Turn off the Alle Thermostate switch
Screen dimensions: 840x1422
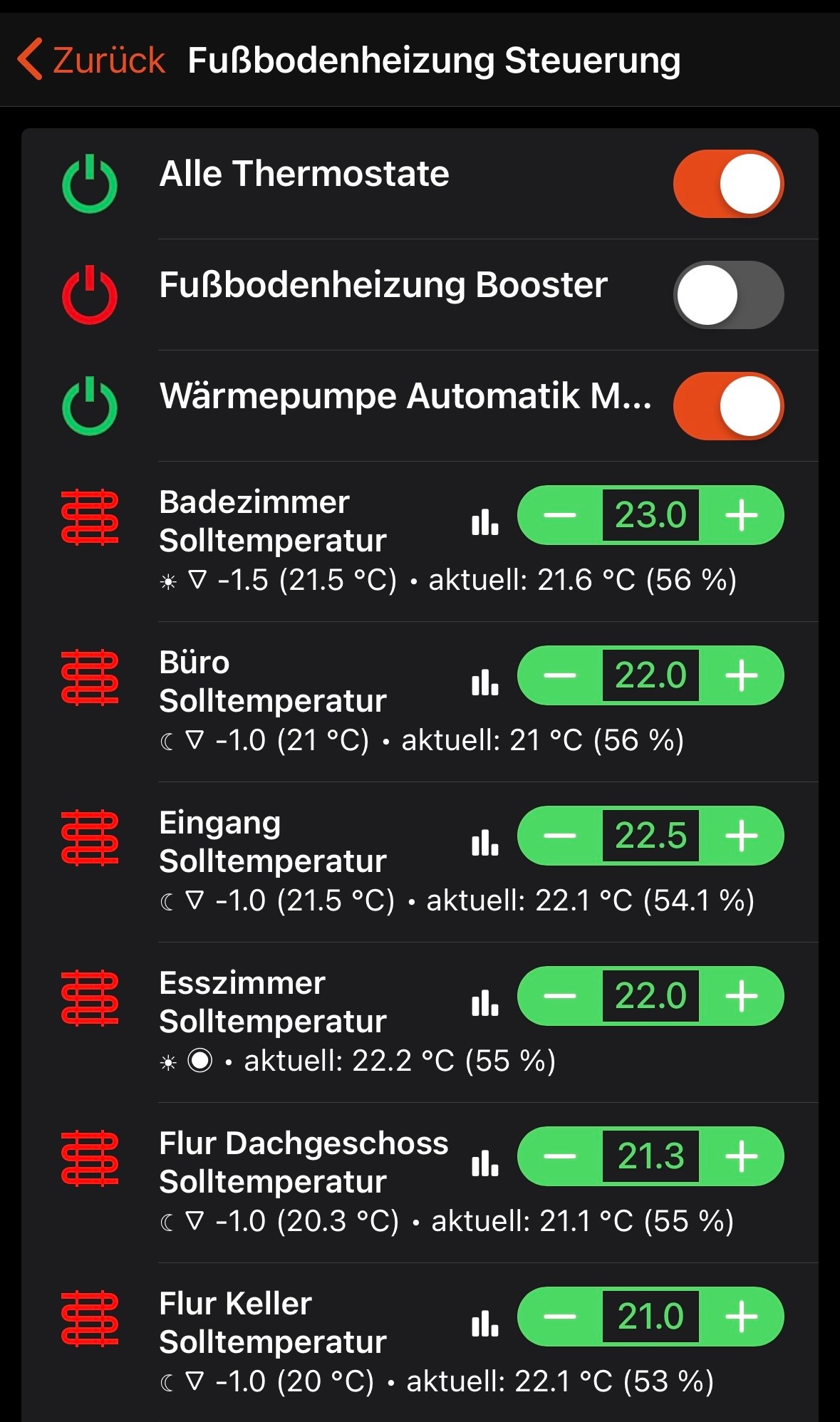click(x=728, y=184)
